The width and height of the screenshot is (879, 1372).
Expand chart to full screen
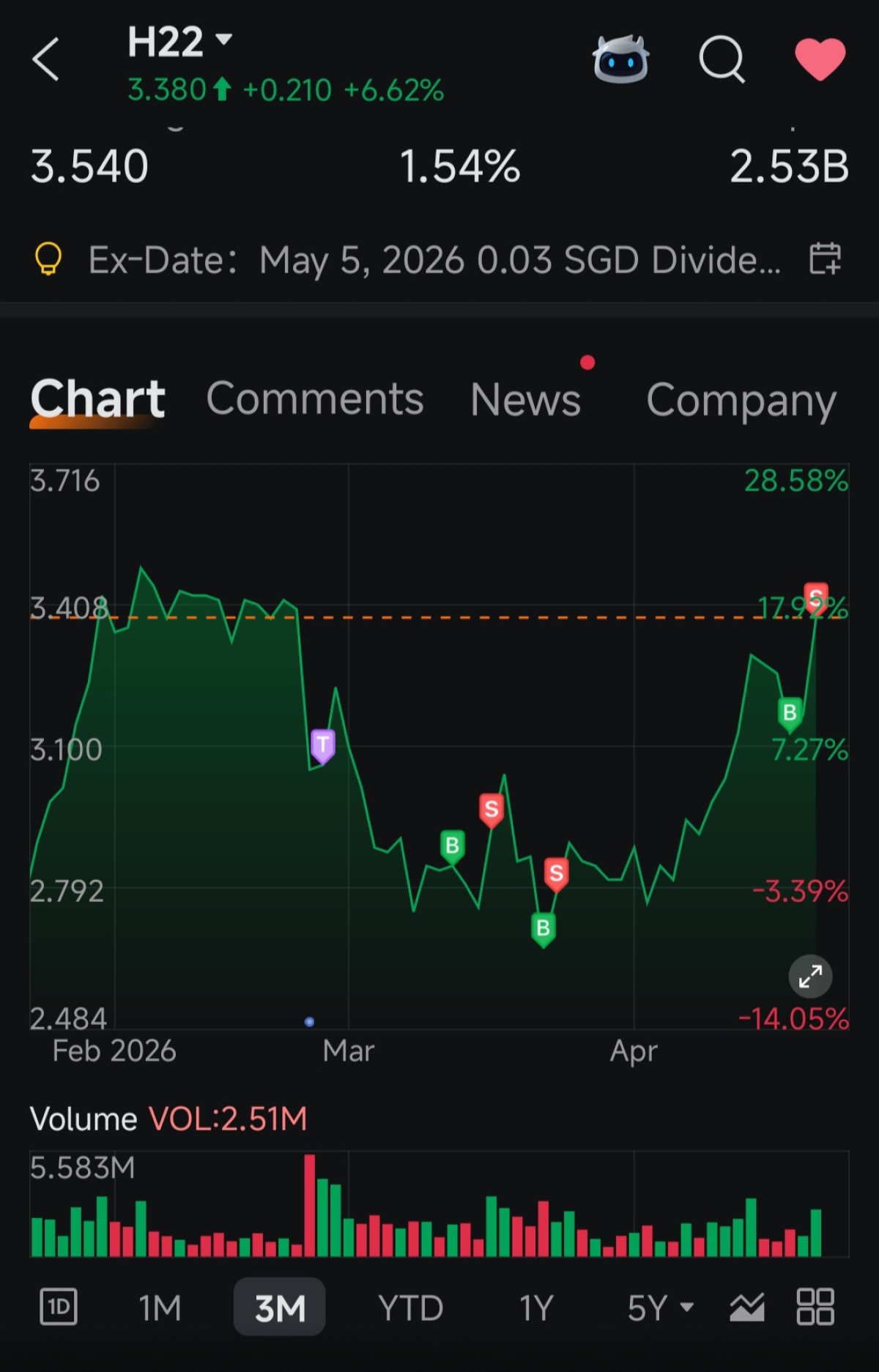point(810,976)
